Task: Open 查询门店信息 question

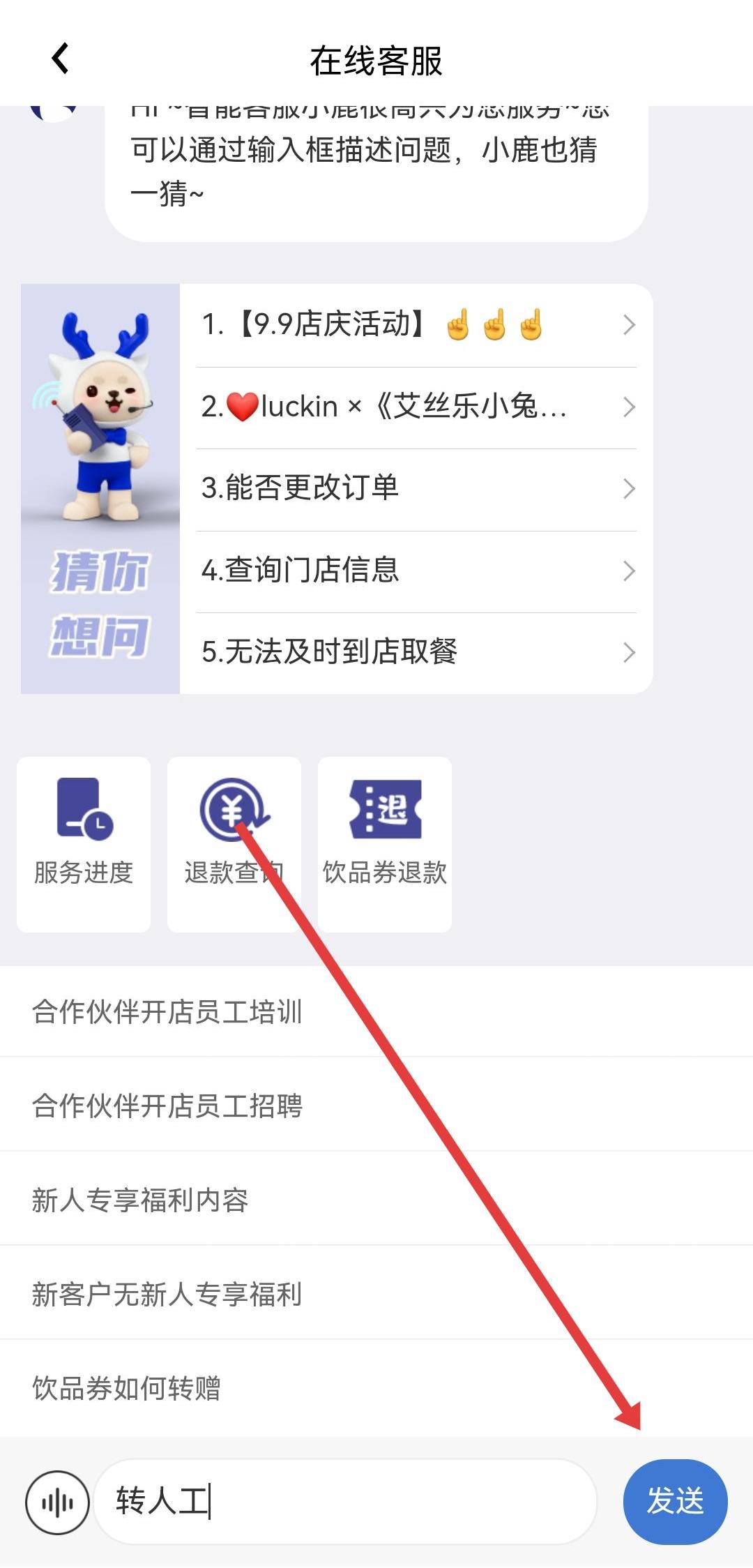Action: click(x=416, y=571)
